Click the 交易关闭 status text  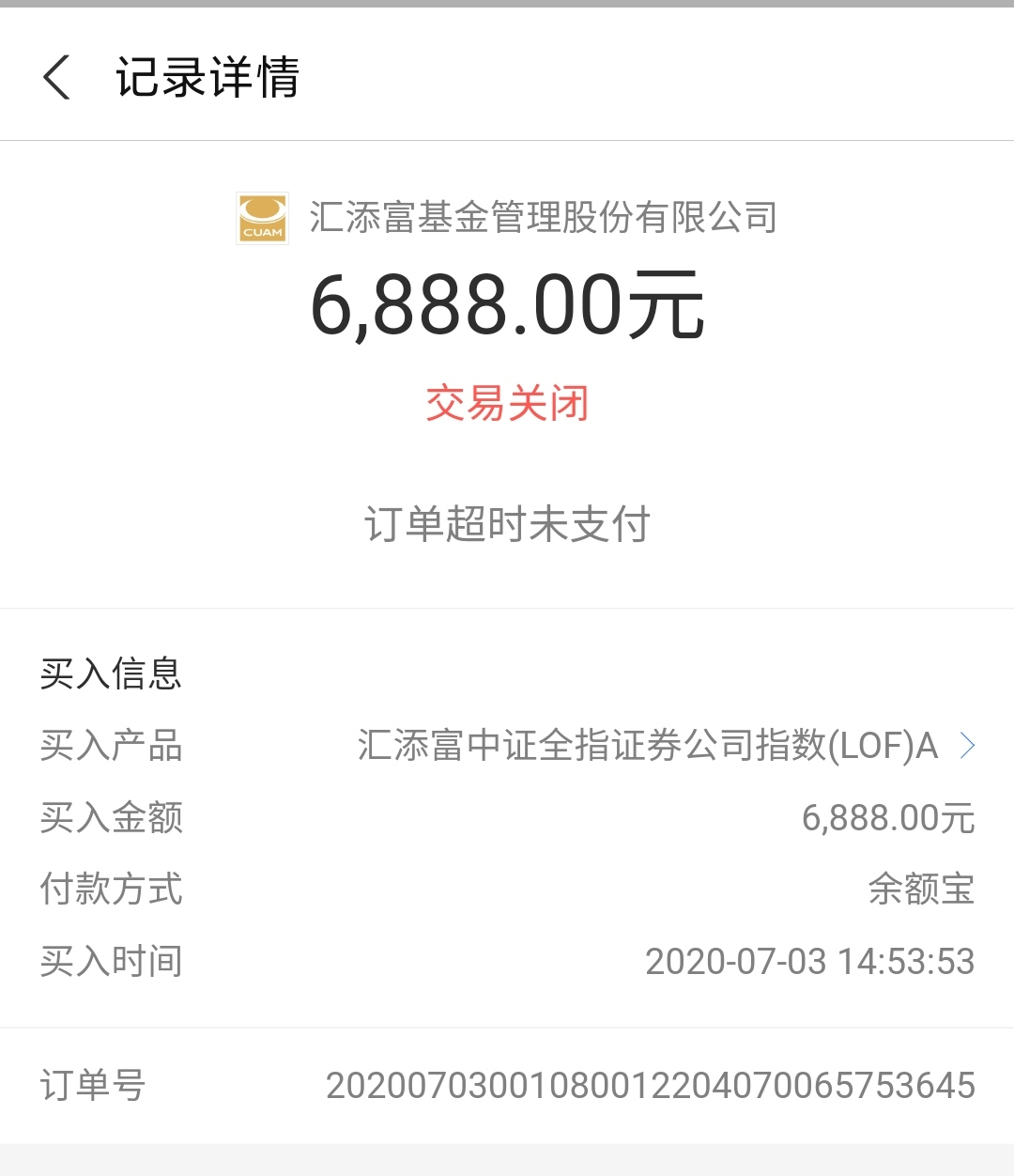click(507, 402)
